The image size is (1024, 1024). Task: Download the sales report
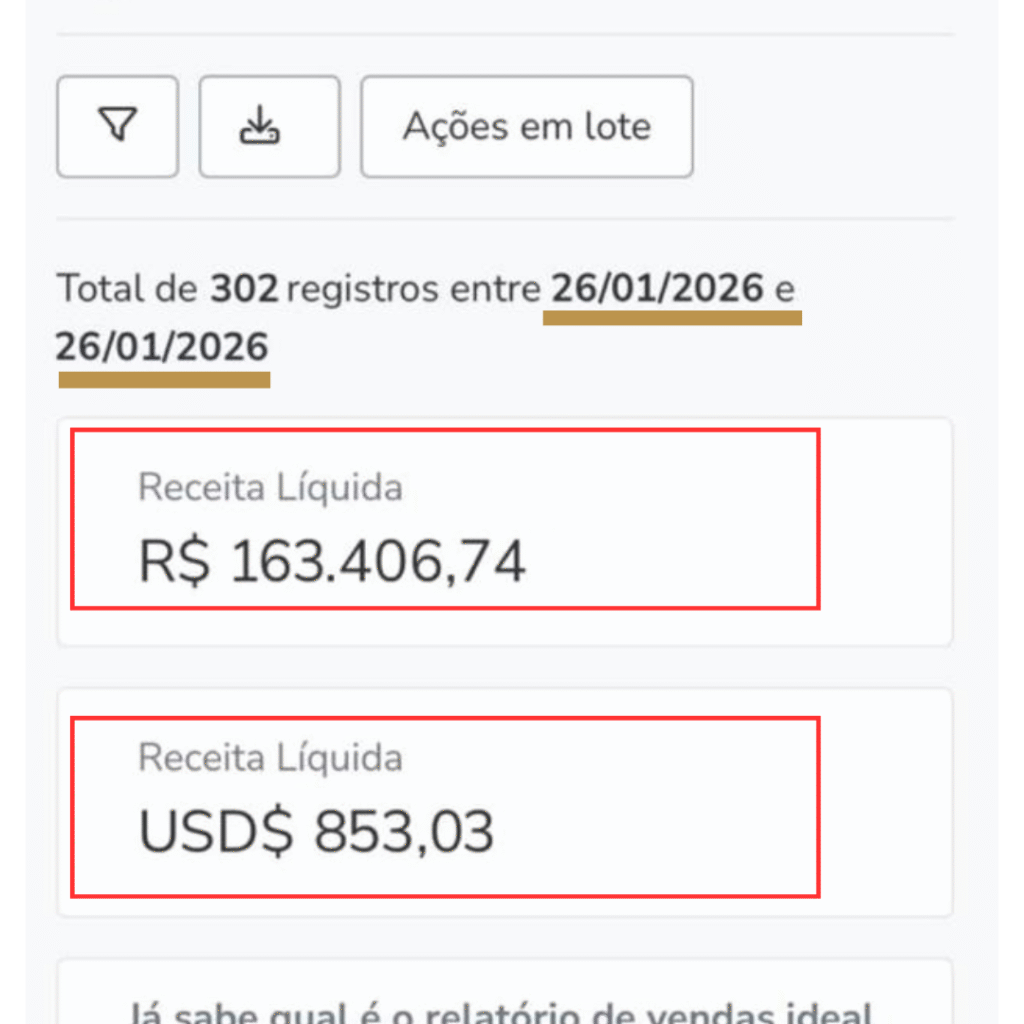tap(269, 127)
